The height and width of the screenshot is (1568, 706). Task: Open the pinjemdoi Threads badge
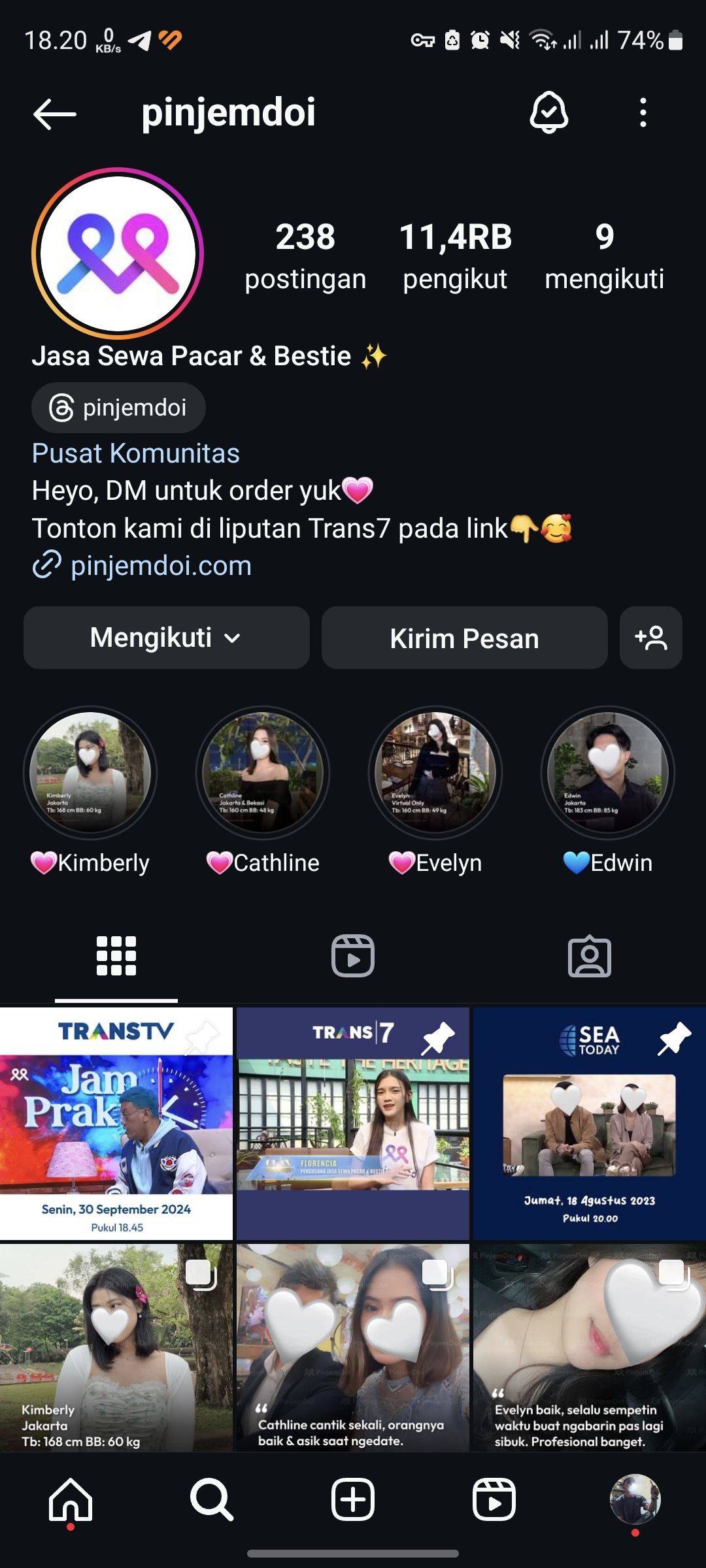[x=118, y=408]
